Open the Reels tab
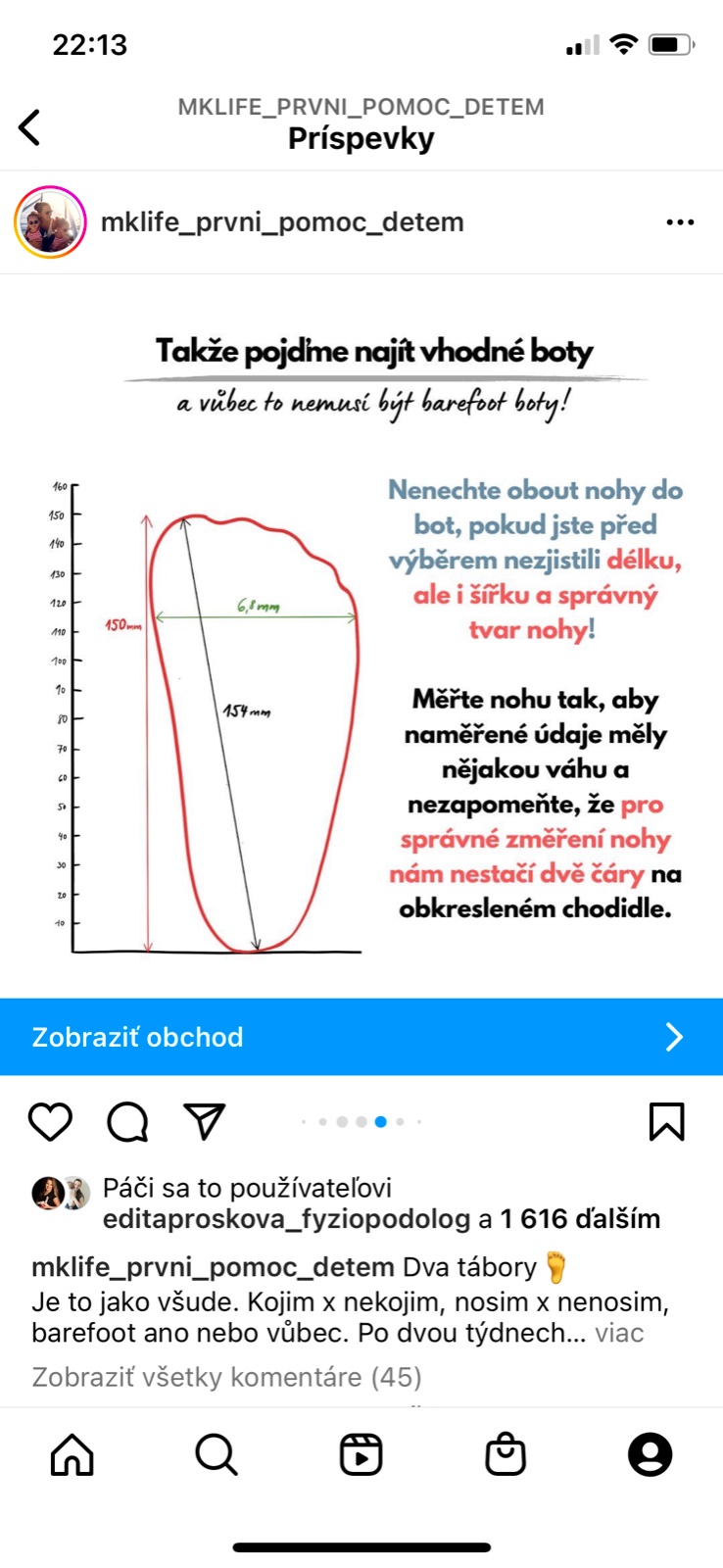This screenshot has width=723, height=1568. [x=361, y=1455]
